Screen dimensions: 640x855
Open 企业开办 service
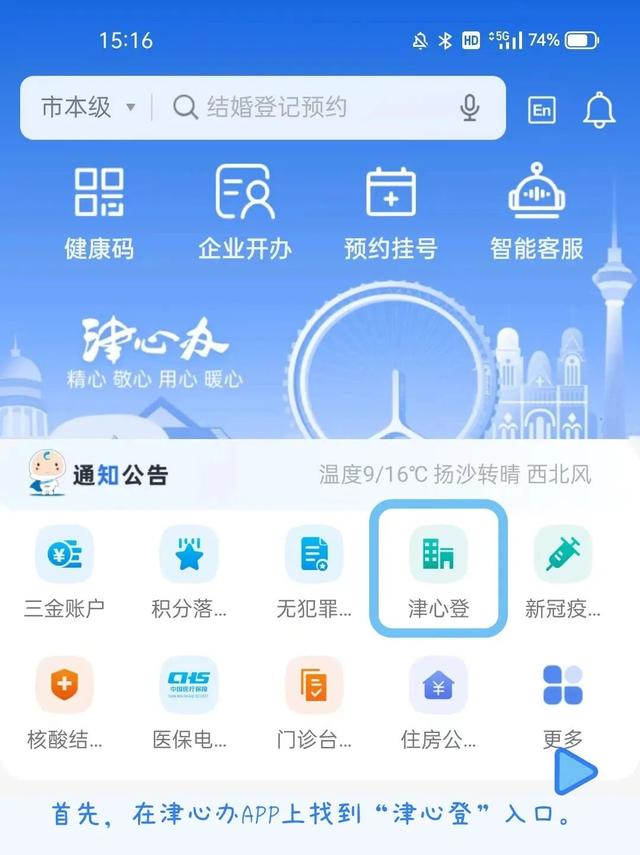point(244,213)
